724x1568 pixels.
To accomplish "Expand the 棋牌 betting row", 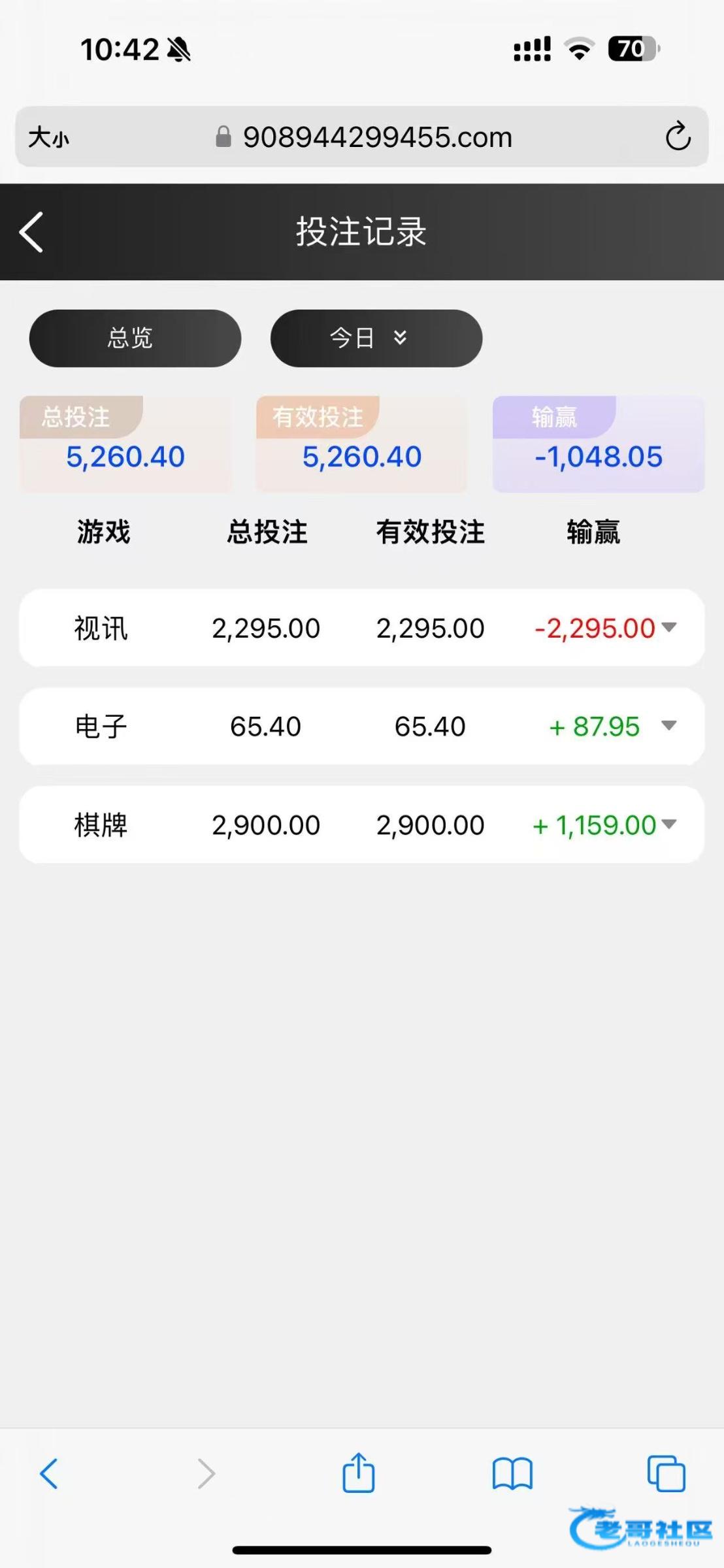I will click(x=668, y=825).
